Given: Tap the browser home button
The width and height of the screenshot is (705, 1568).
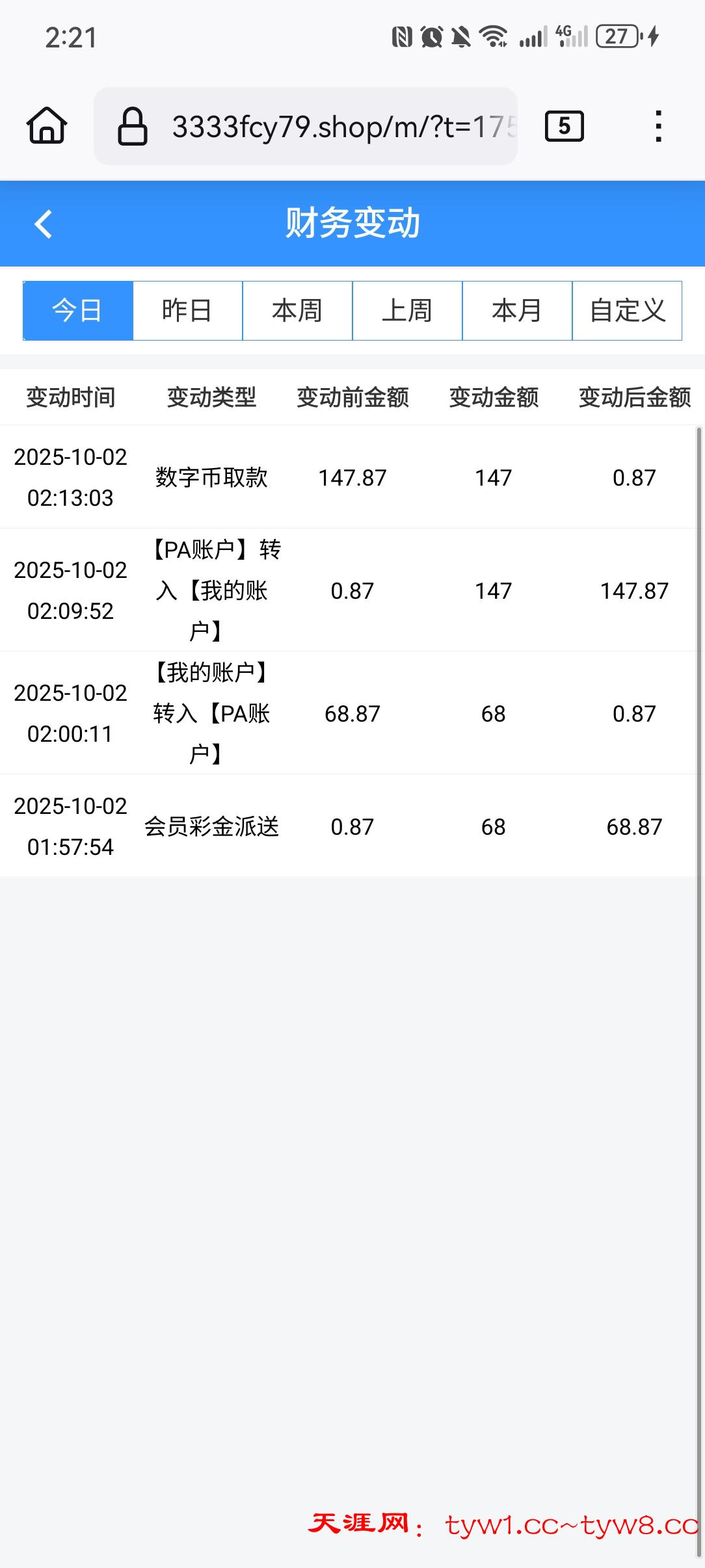Looking at the screenshot, I should [47, 125].
